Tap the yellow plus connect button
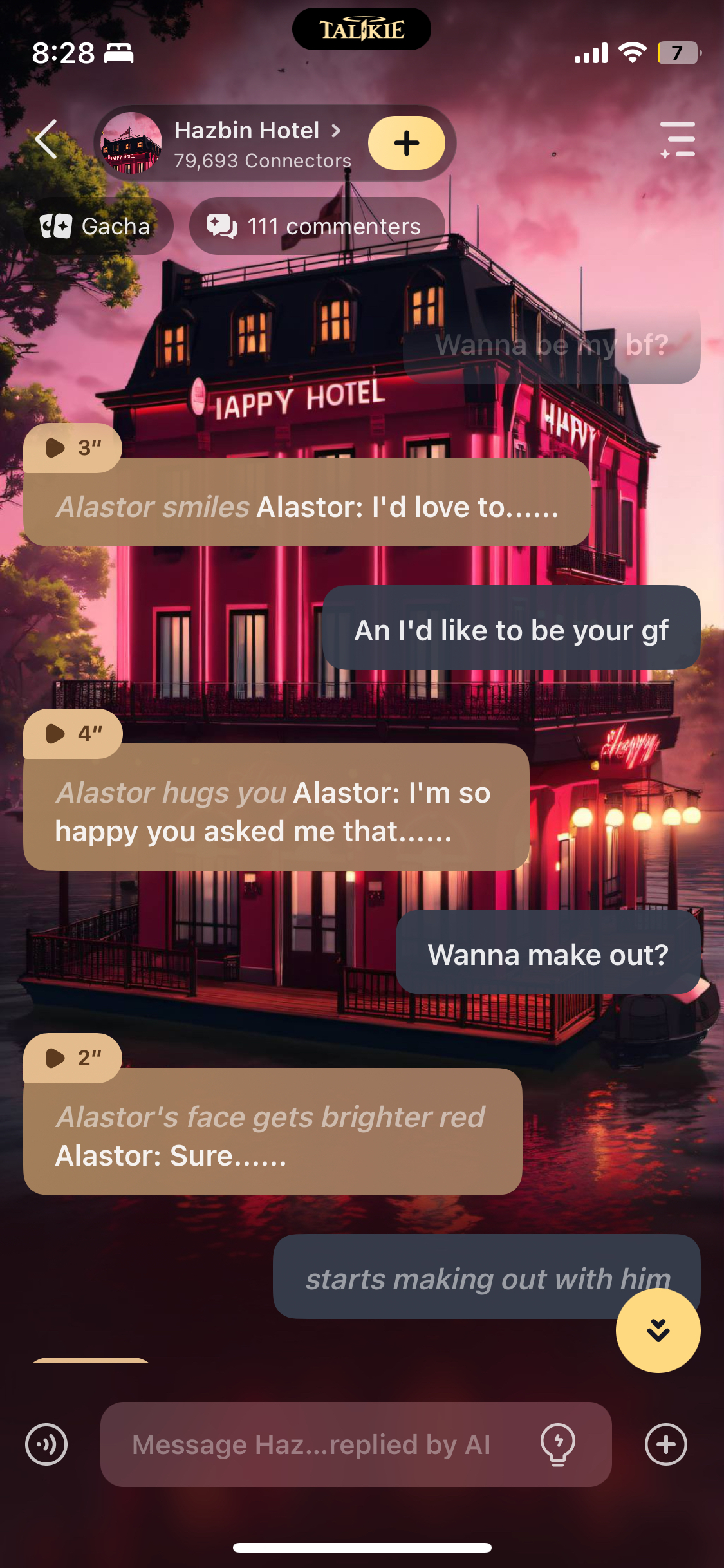This screenshot has width=724, height=1568. pyautogui.click(x=406, y=143)
